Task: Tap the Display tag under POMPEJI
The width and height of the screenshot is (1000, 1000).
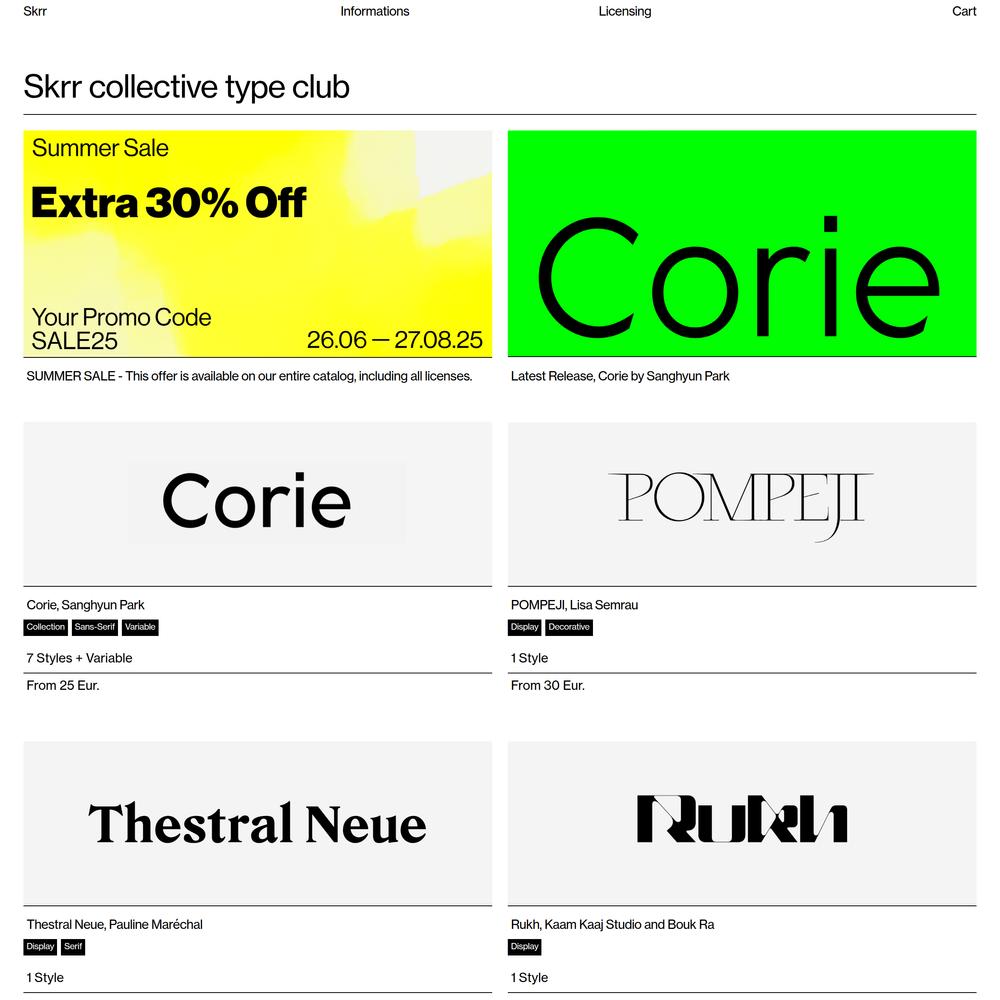Action: pyautogui.click(x=525, y=627)
